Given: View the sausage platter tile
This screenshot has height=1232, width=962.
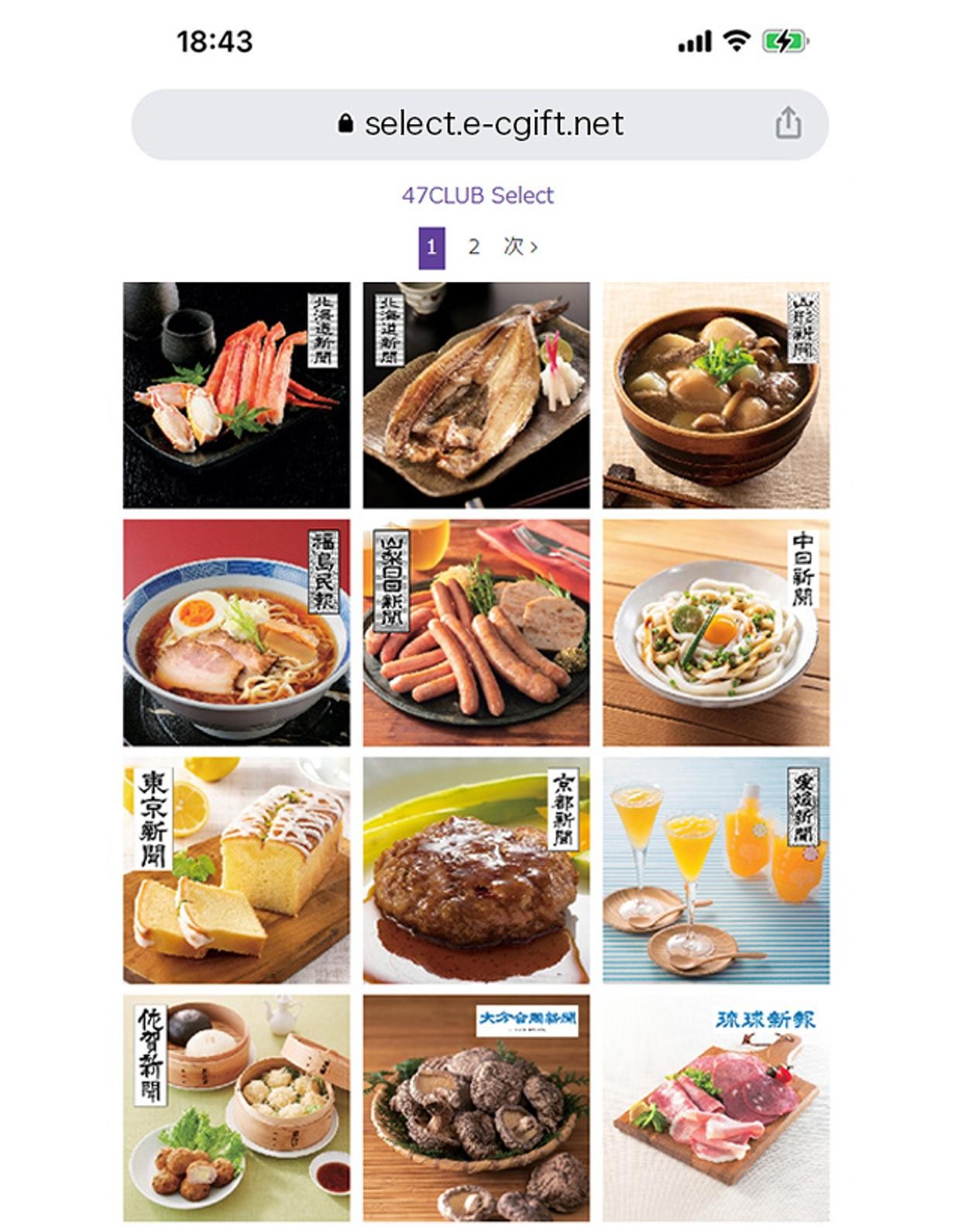Looking at the screenshot, I should click(x=476, y=633).
